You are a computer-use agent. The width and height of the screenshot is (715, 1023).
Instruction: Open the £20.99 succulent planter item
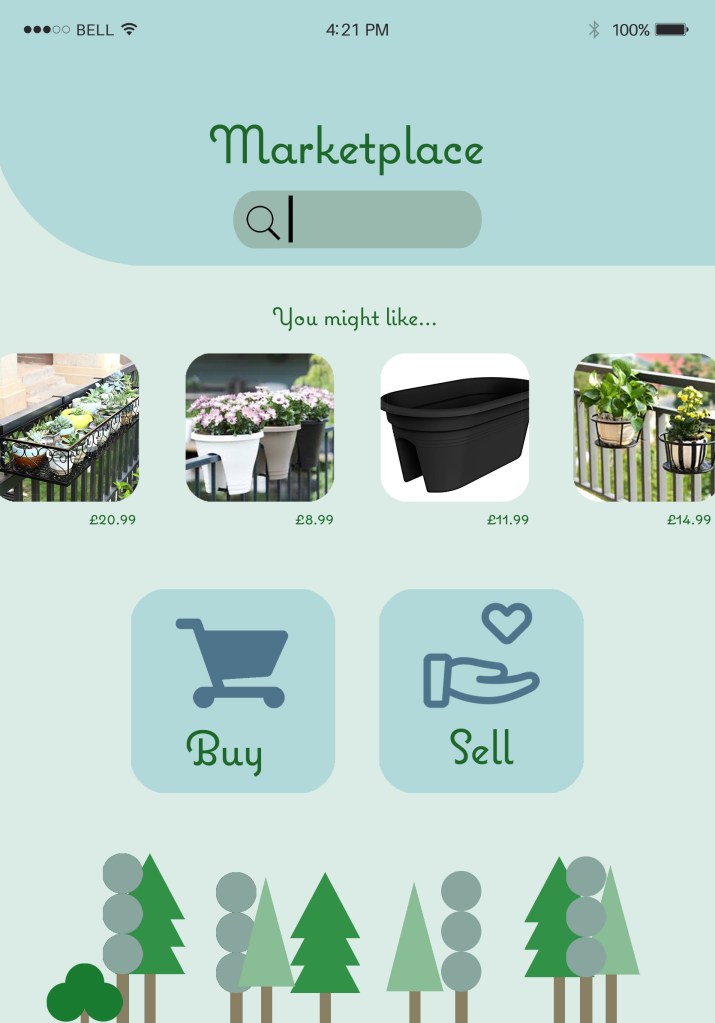(x=68, y=427)
